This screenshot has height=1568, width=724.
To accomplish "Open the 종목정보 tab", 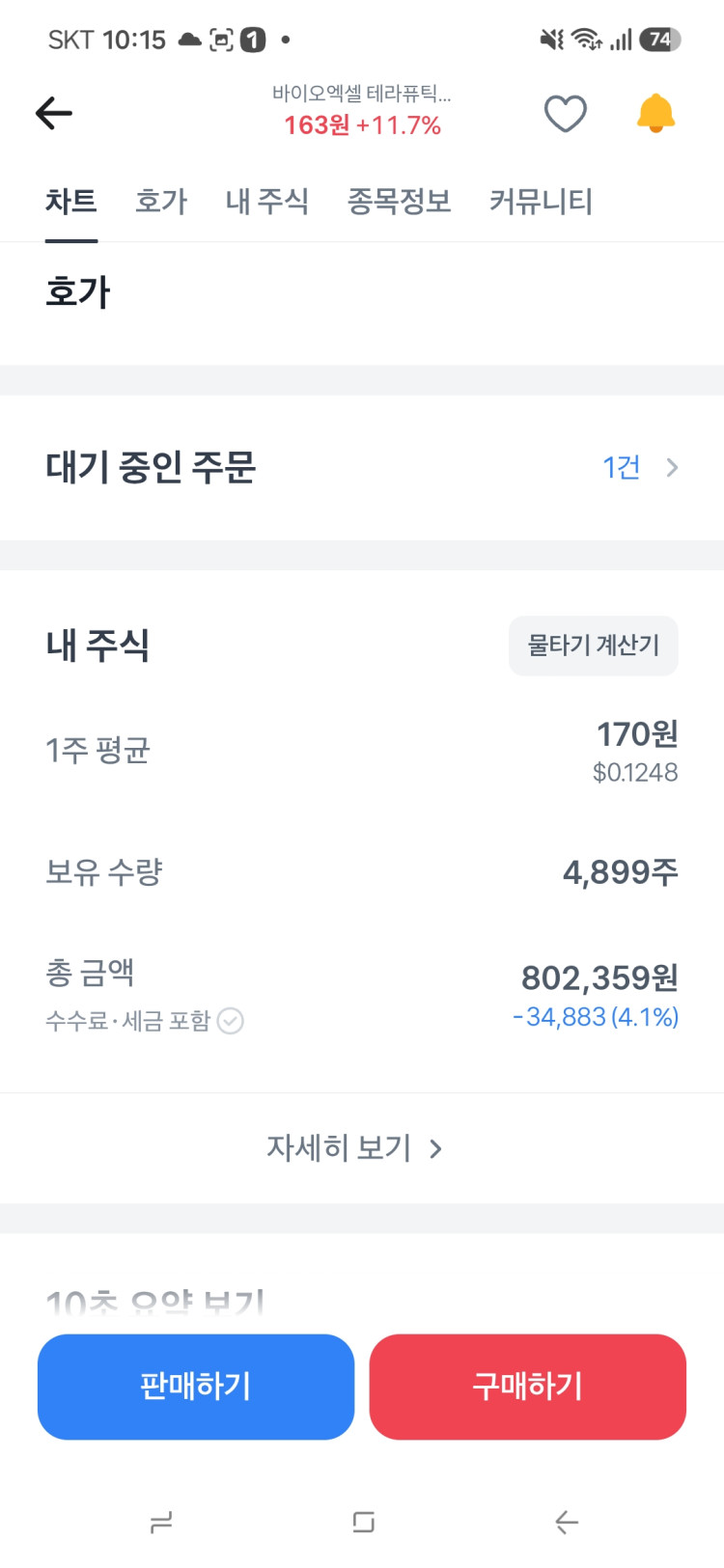I will (x=400, y=201).
